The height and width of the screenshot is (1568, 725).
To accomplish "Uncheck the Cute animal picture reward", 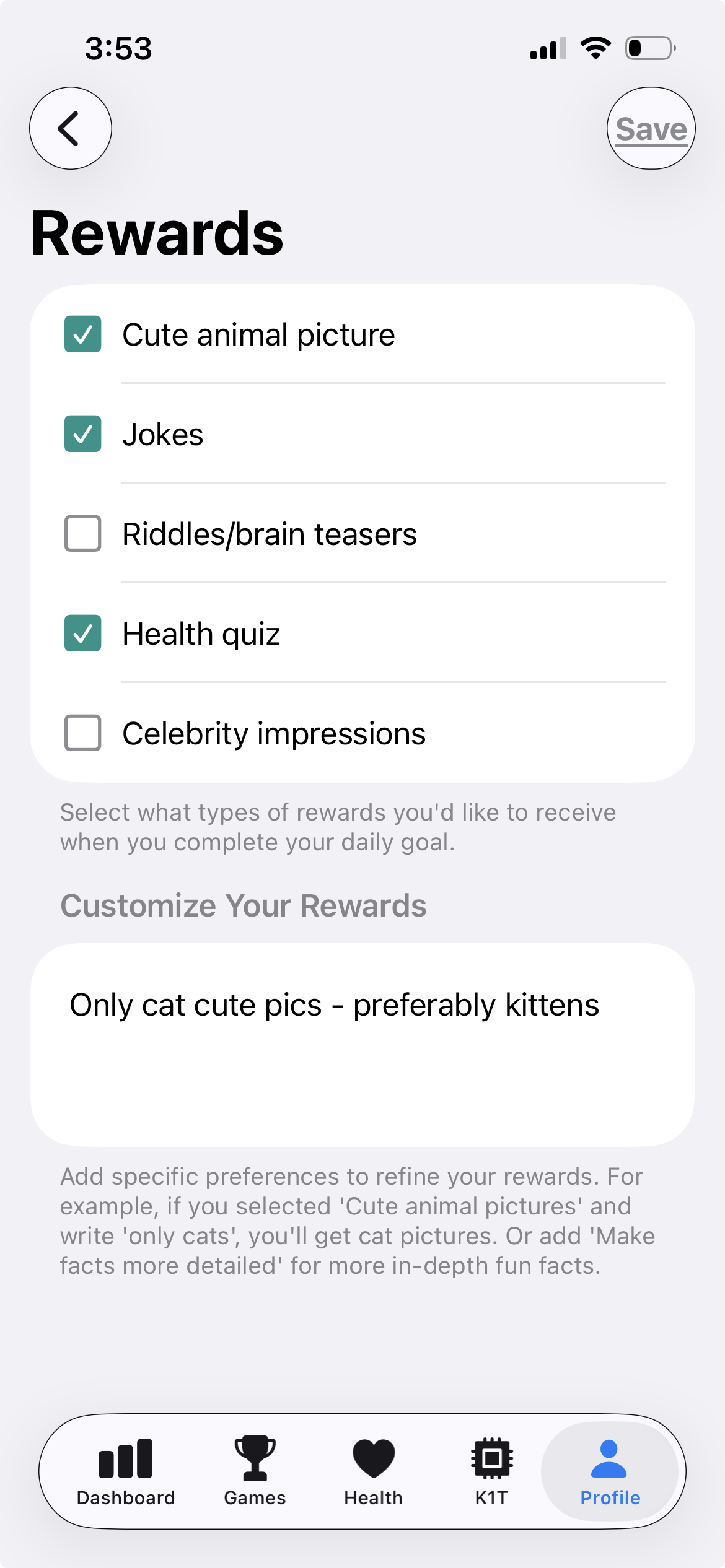I will pos(82,334).
